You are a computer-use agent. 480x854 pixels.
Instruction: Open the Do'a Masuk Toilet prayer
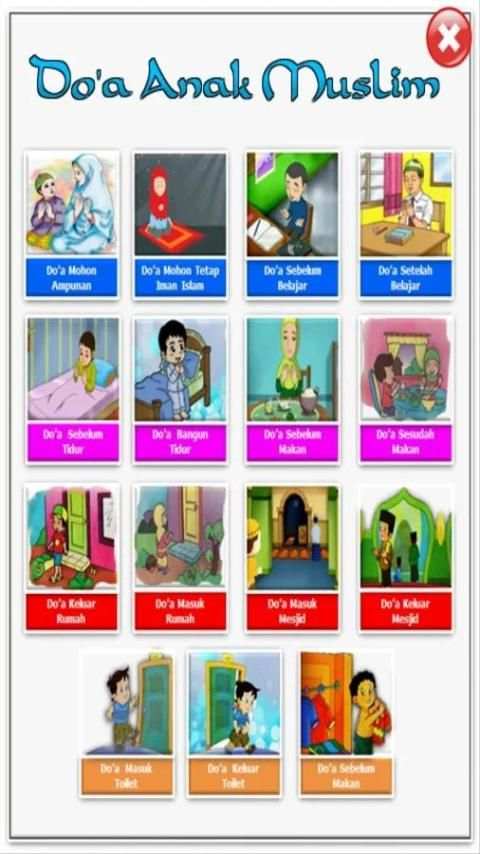click(127, 723)
